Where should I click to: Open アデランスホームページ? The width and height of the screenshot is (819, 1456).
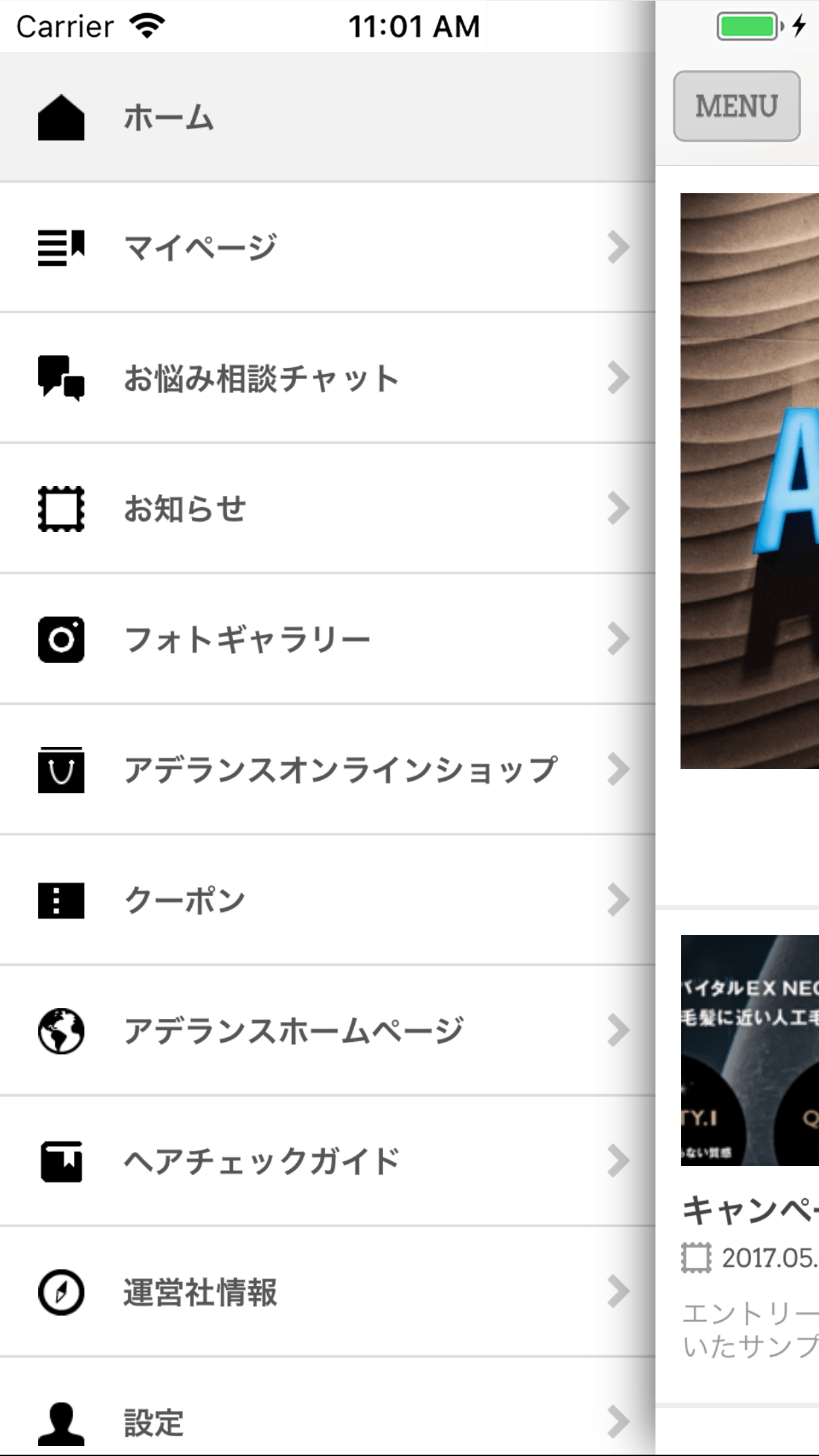326,1031
